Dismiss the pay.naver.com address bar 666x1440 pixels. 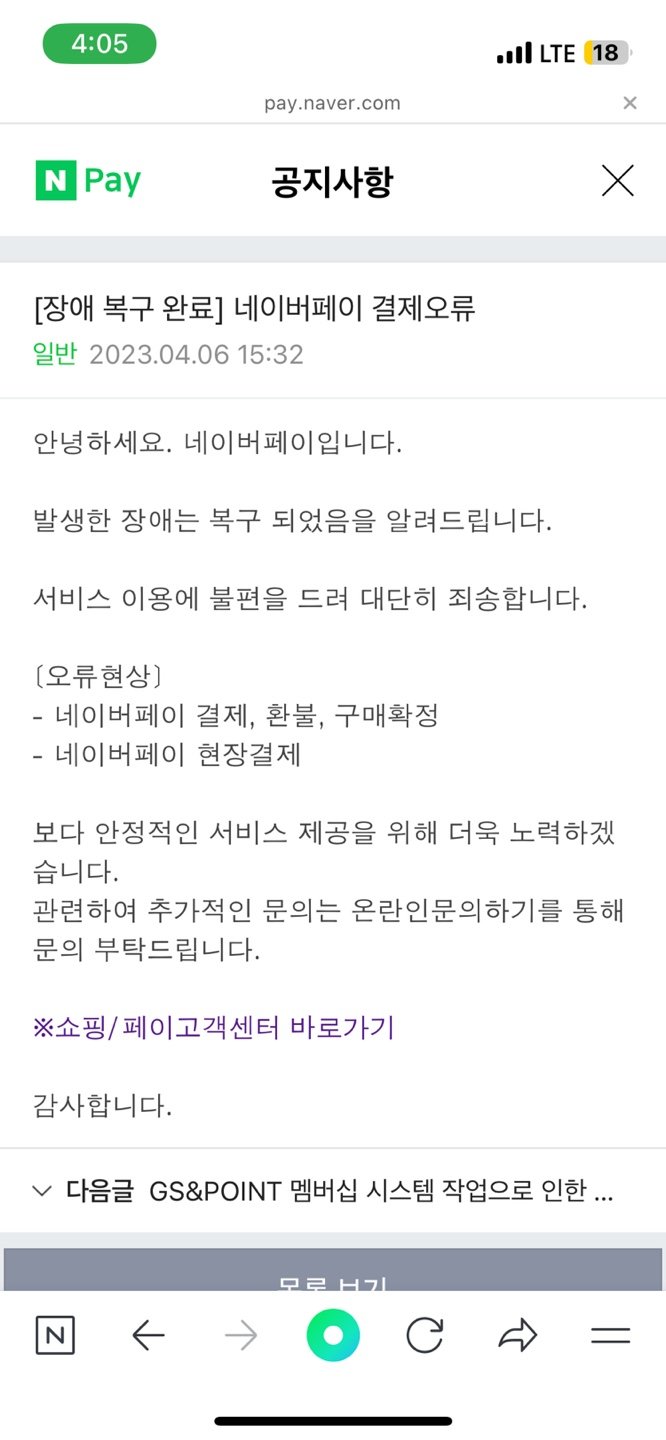[629, 103]
